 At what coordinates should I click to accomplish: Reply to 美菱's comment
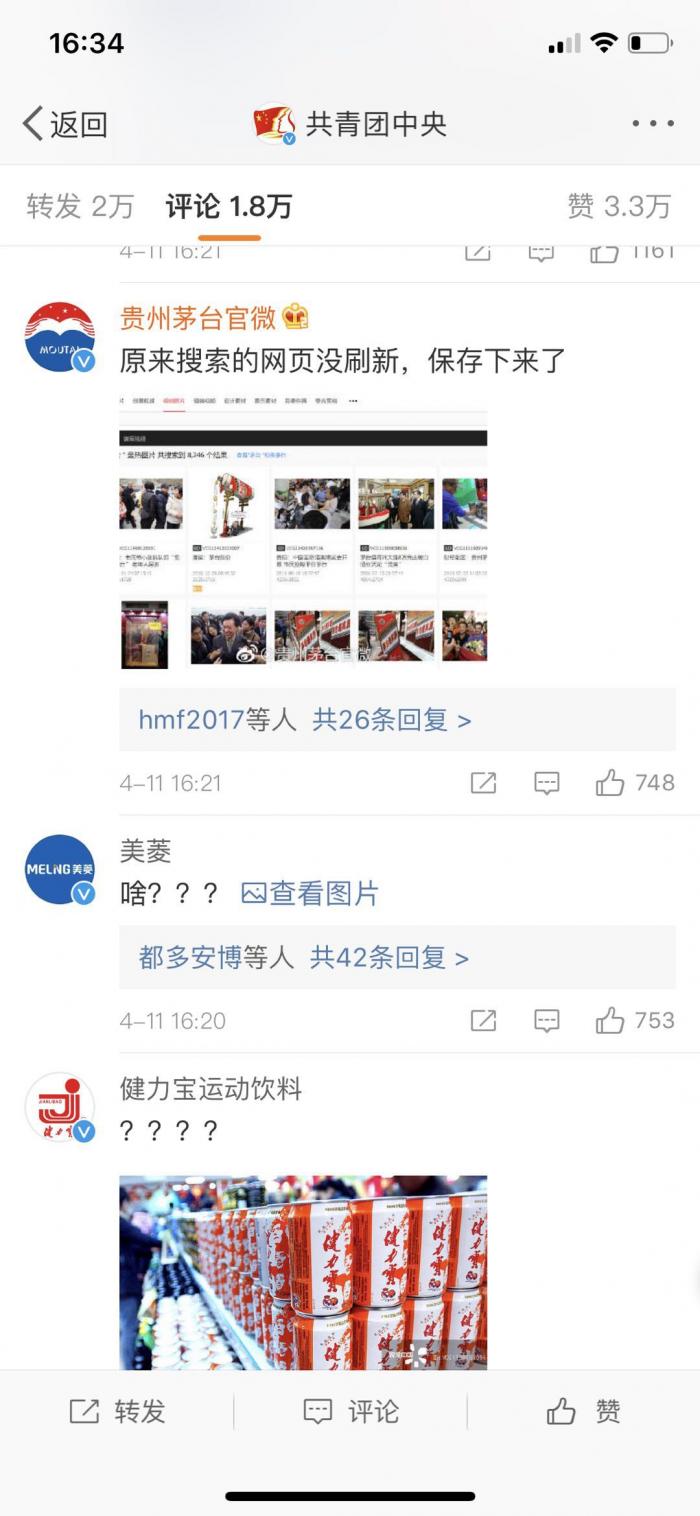(546, 1021)
